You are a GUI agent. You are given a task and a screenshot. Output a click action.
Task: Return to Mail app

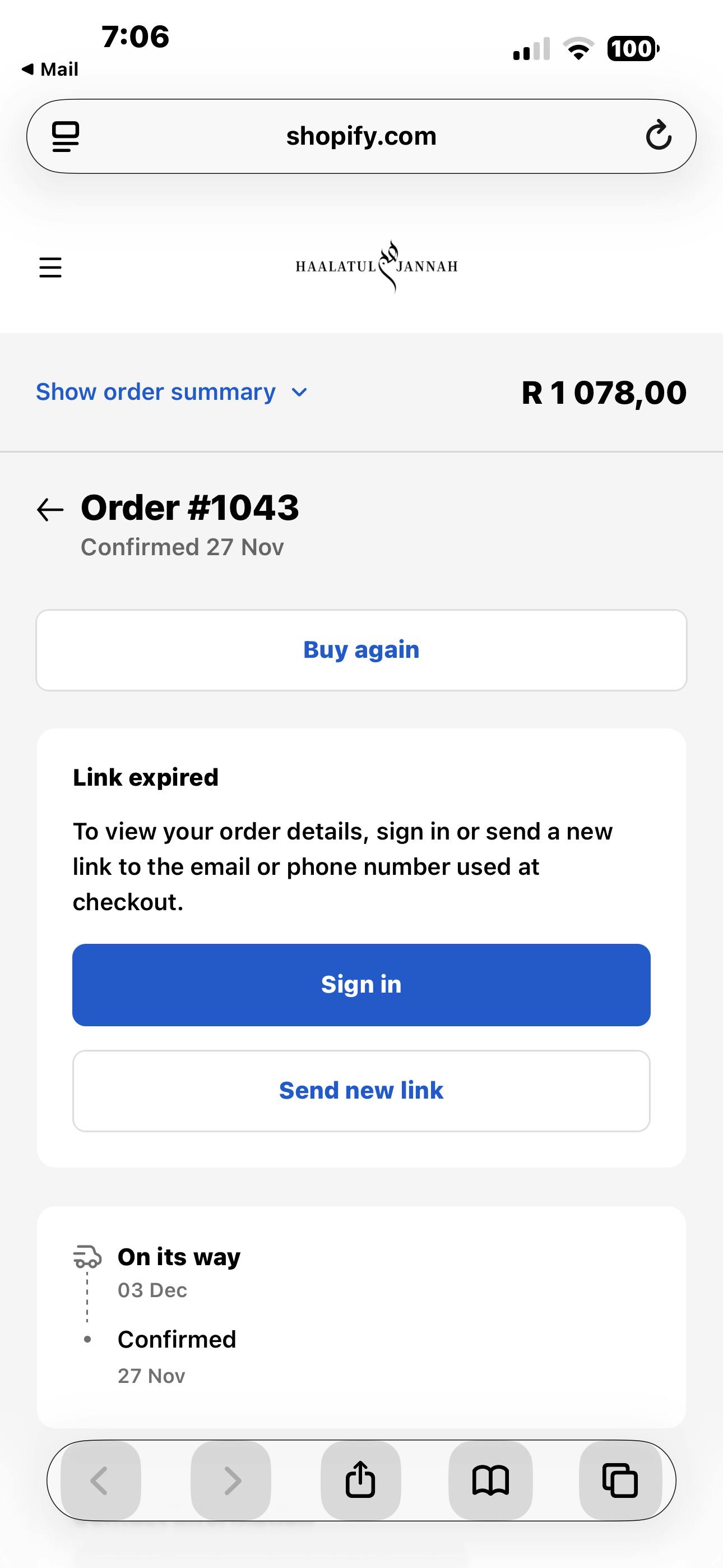click(x=50, y=70)
